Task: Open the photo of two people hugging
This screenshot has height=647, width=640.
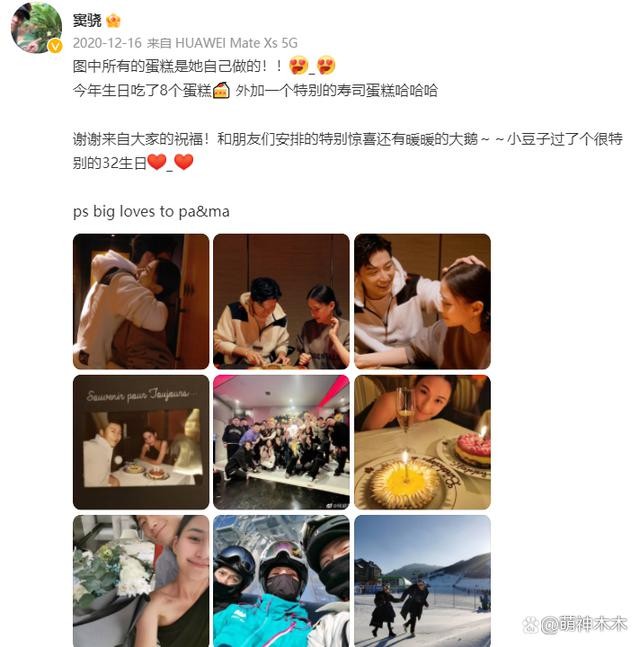Action: coord(140,301)
